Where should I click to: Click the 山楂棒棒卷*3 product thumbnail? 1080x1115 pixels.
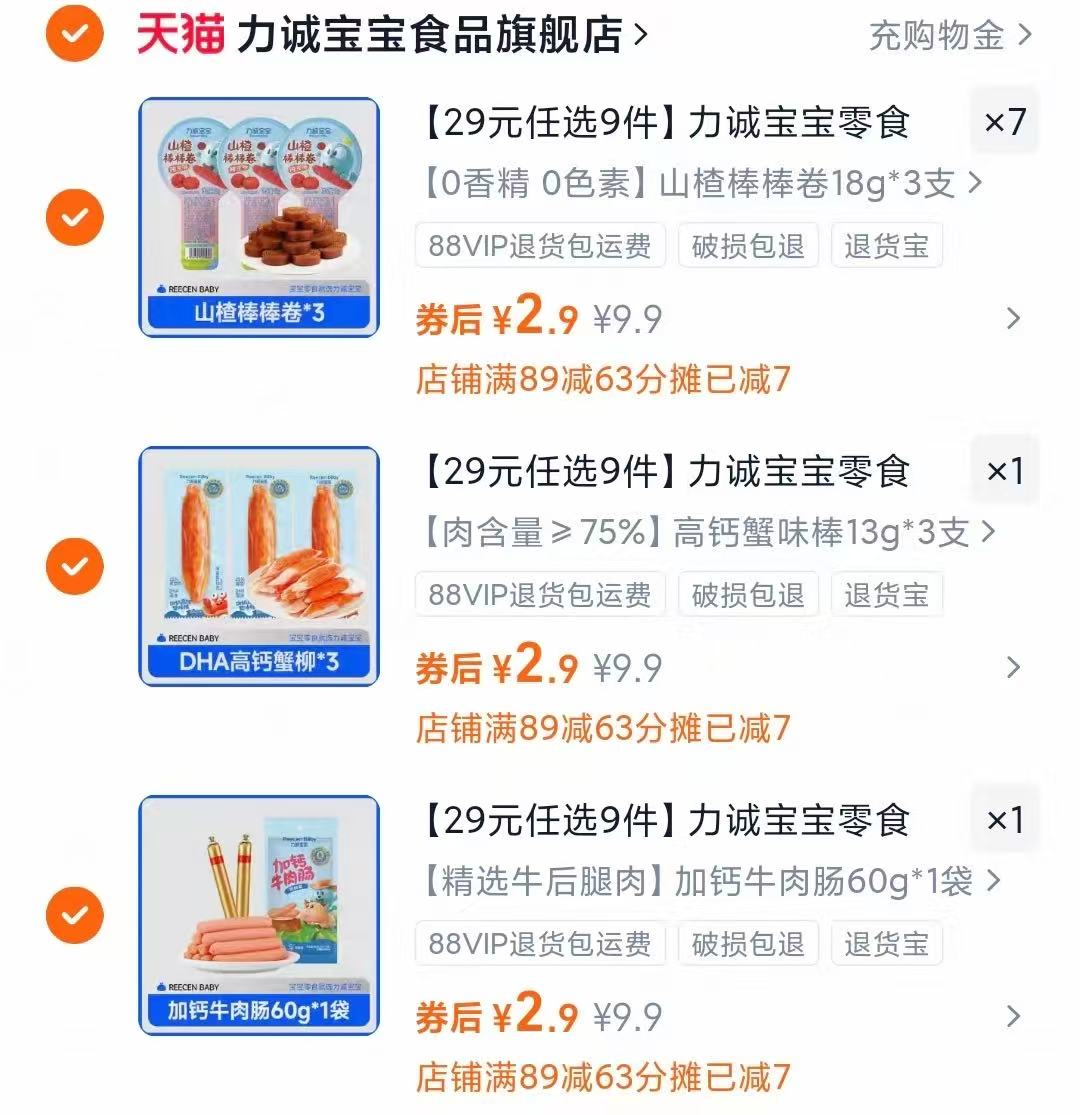pos(259,214)
